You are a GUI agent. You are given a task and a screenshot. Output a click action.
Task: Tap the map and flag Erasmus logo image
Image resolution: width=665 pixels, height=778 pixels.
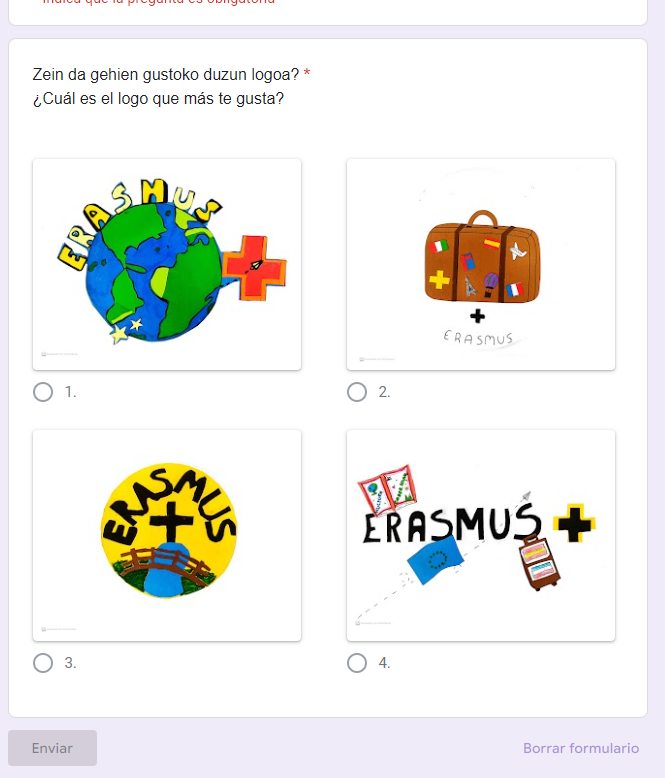481,535
